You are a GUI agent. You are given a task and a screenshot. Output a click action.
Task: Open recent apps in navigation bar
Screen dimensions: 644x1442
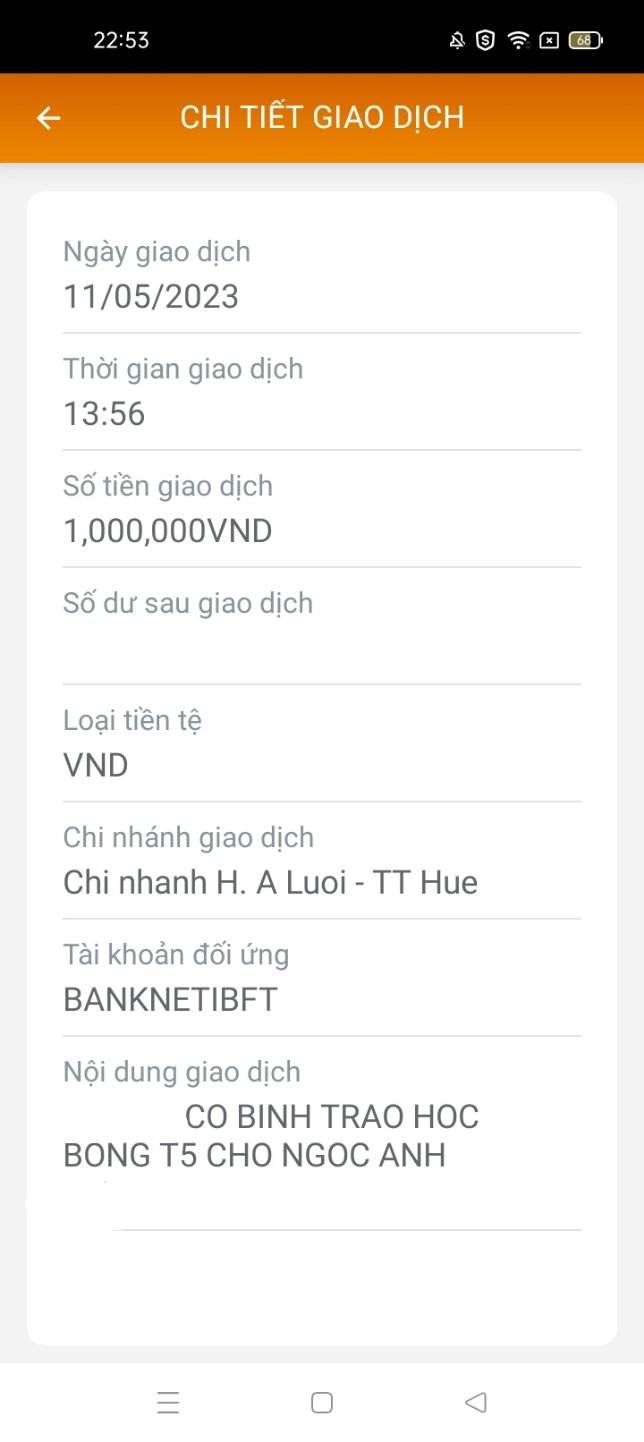point(168,1403)
